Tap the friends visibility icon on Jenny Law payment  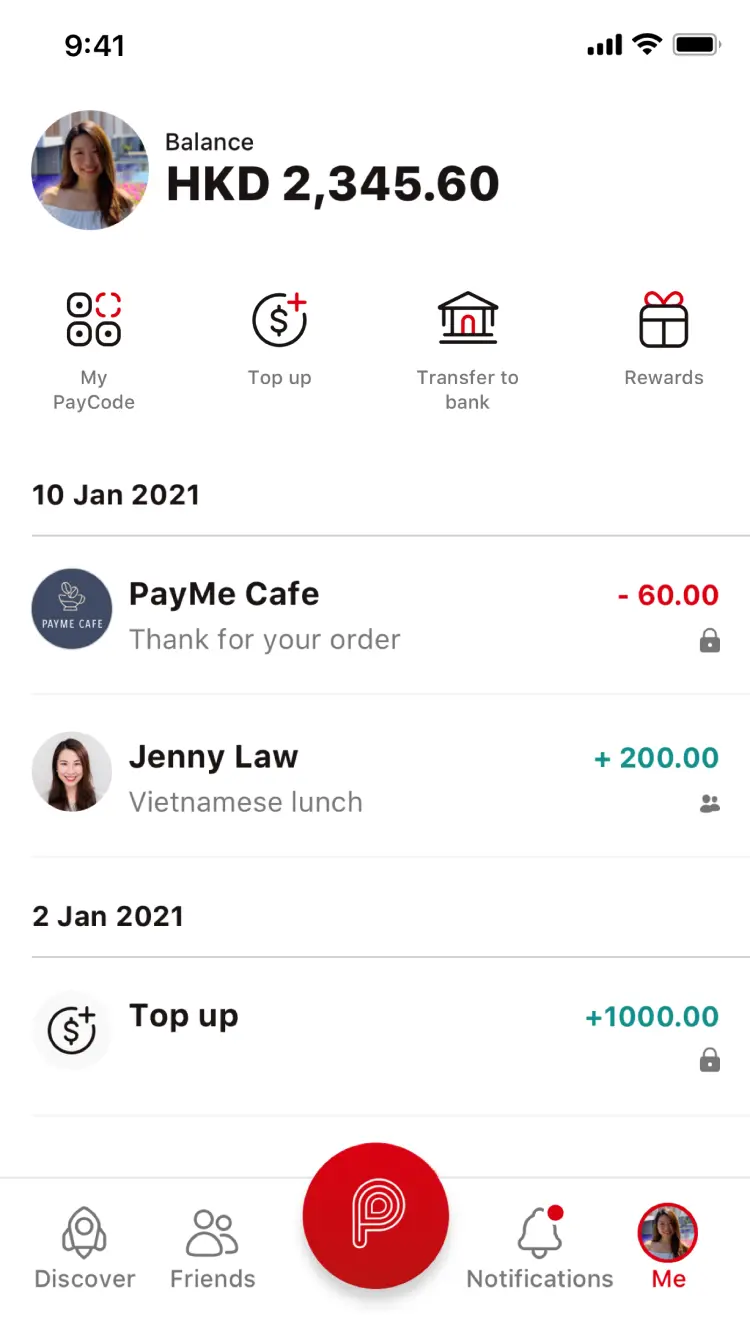point(710,803)
